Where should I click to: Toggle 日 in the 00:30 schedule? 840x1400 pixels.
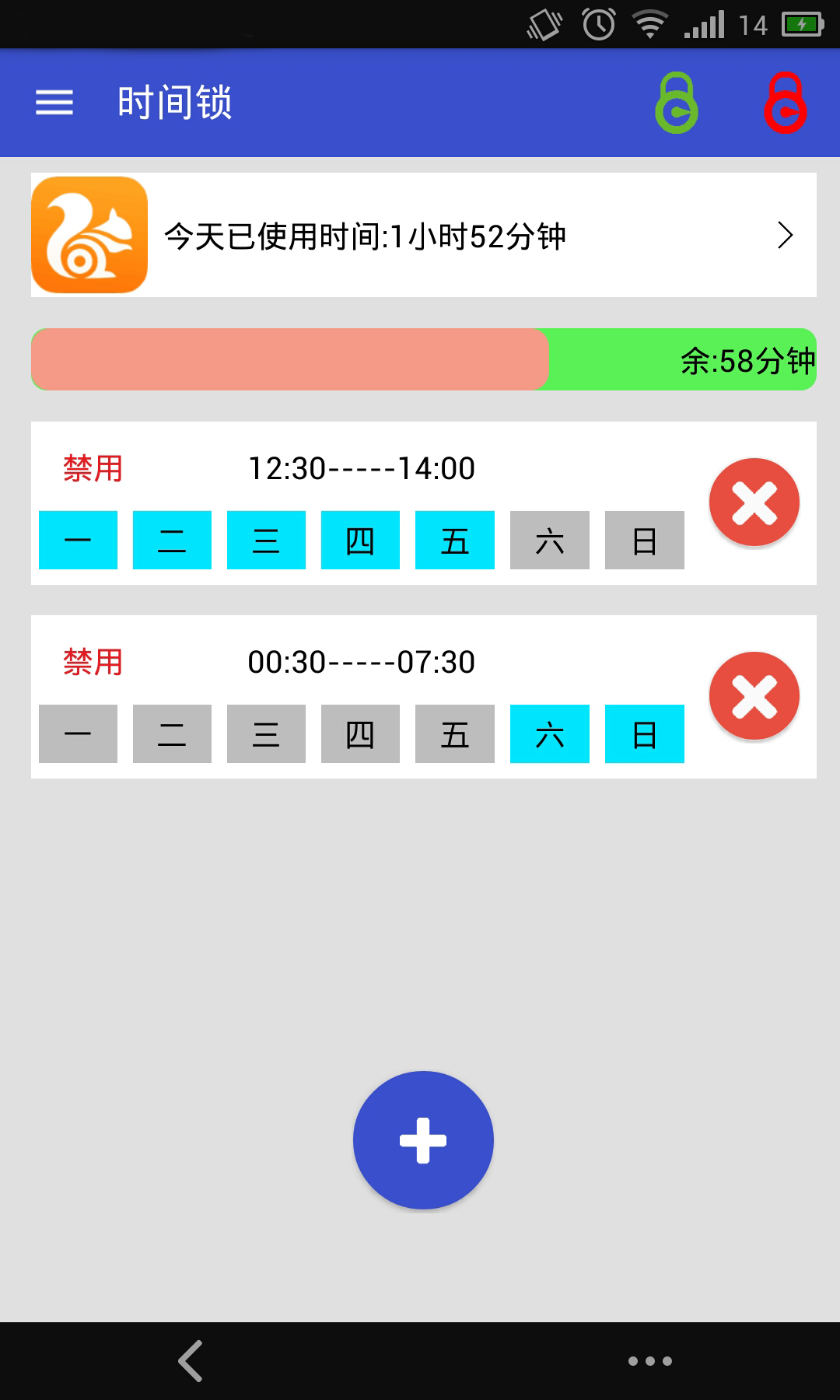pyautogui.click(x=644, y=733)
